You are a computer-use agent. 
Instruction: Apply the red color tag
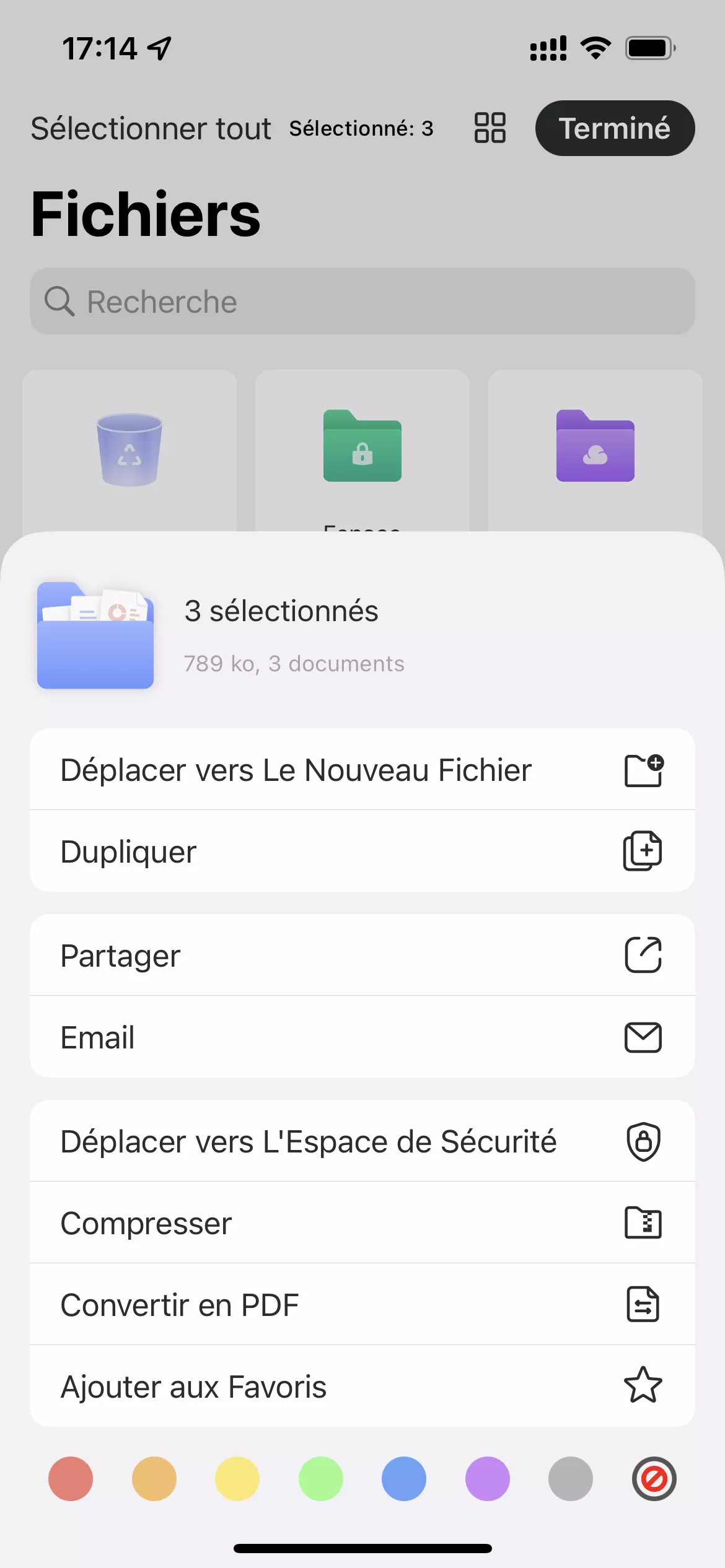click(71, 1479)
